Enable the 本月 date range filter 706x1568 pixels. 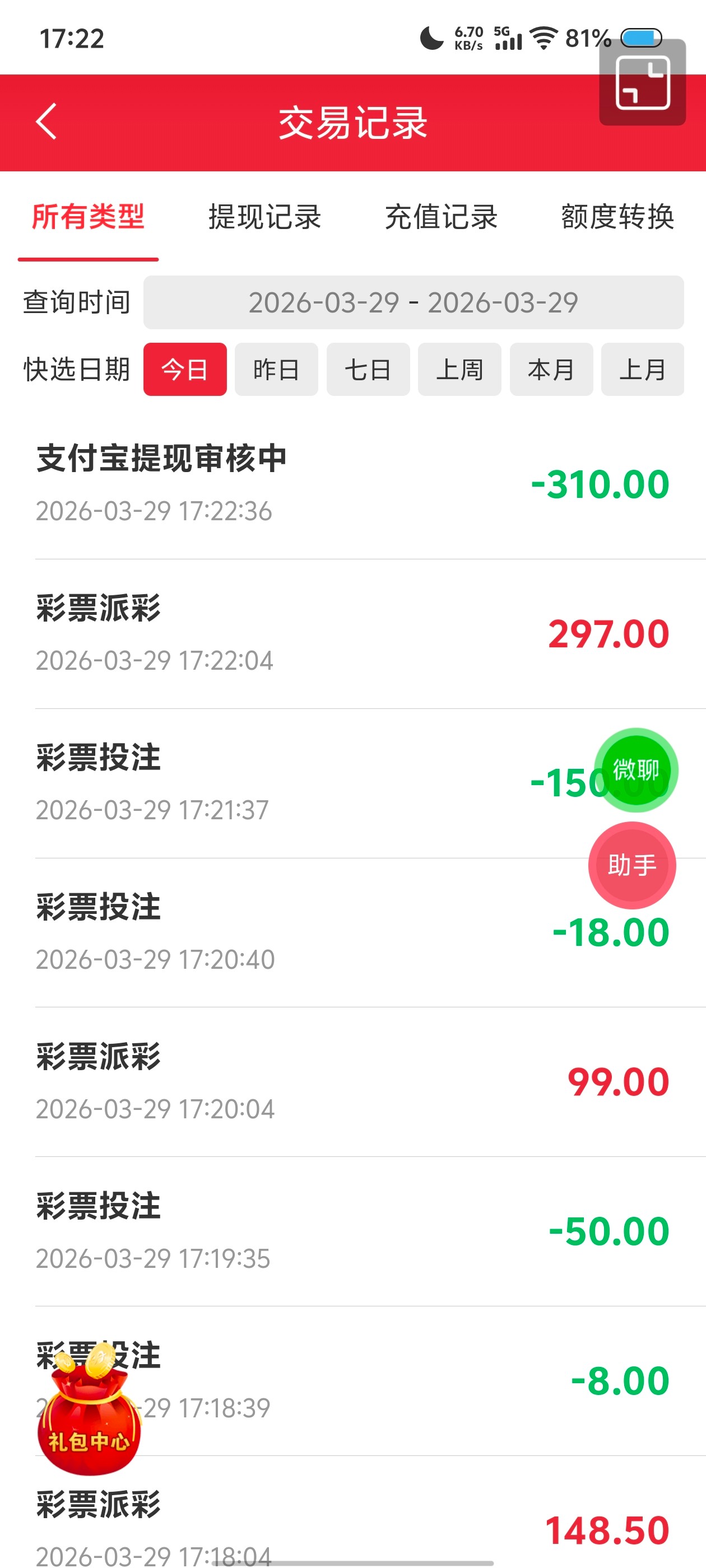pos(551,370)
